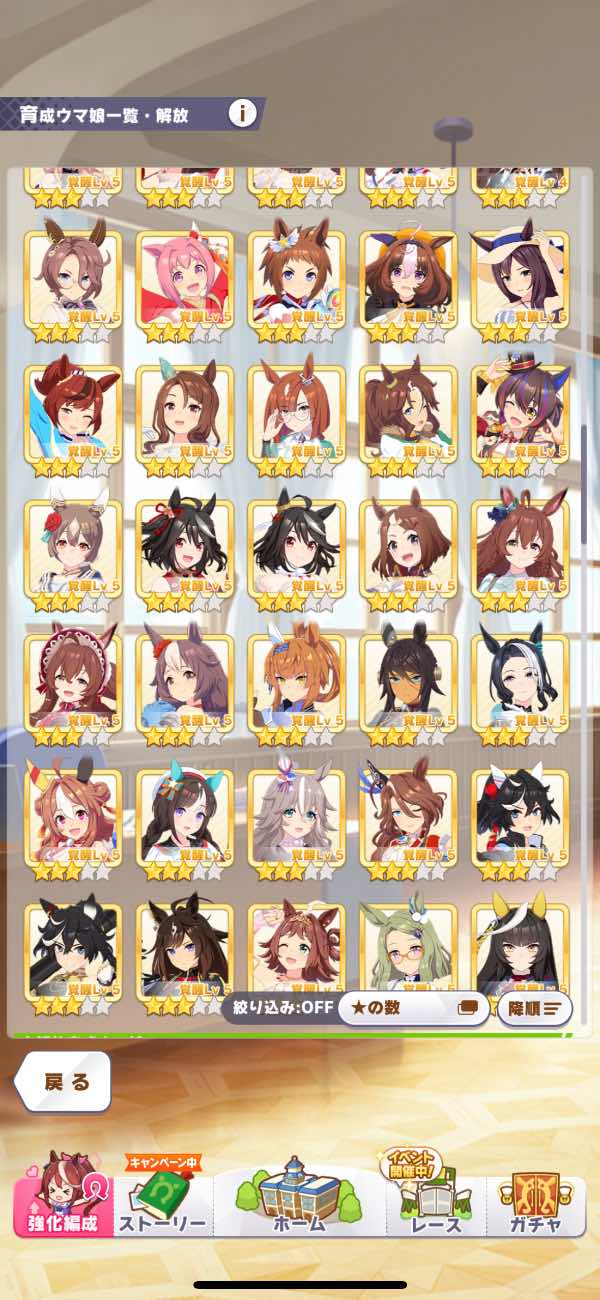Select the character wearing a white sun hat
Screen dimensions: 600x1300
tap(520, 278)
